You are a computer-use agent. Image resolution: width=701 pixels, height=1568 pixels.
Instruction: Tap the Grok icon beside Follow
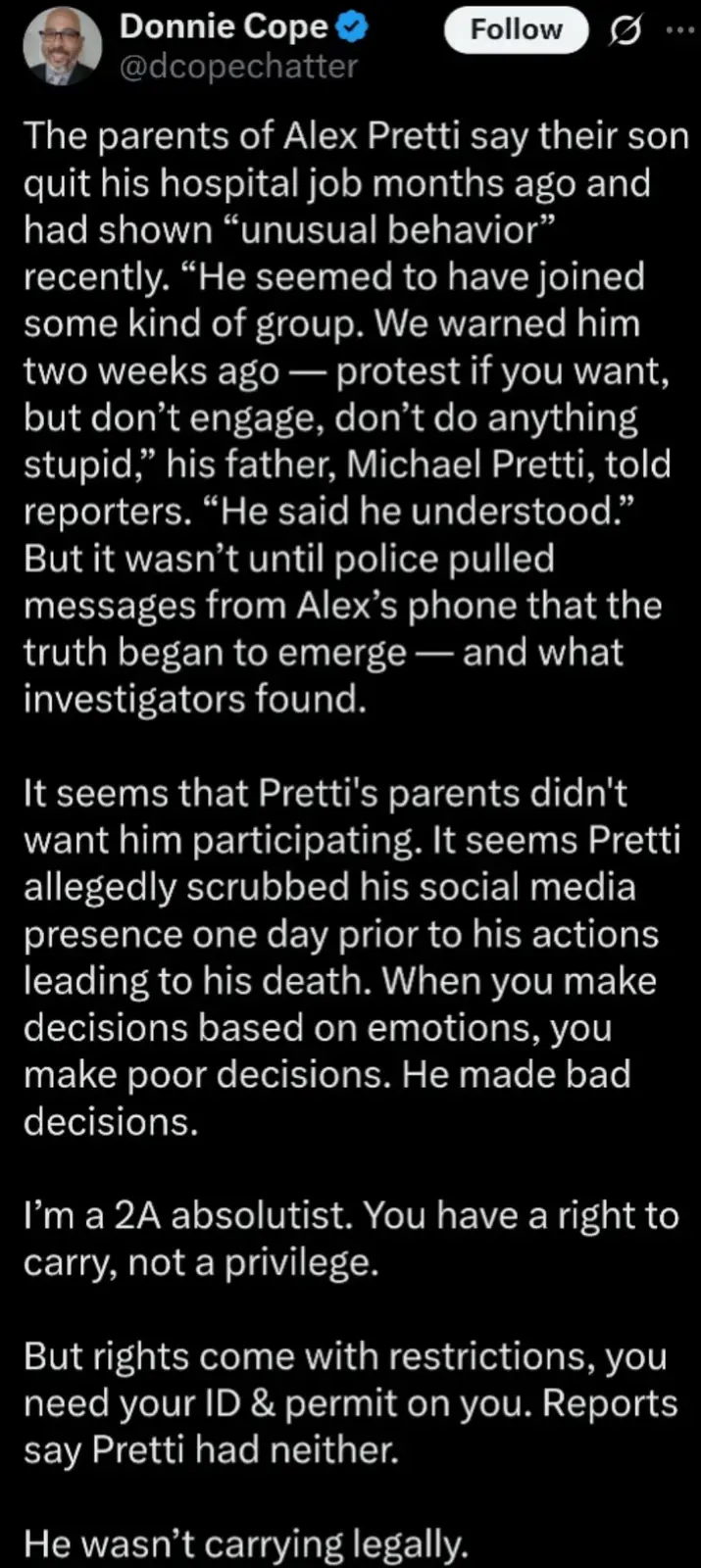pyautogui.click(x=626, y=31)
